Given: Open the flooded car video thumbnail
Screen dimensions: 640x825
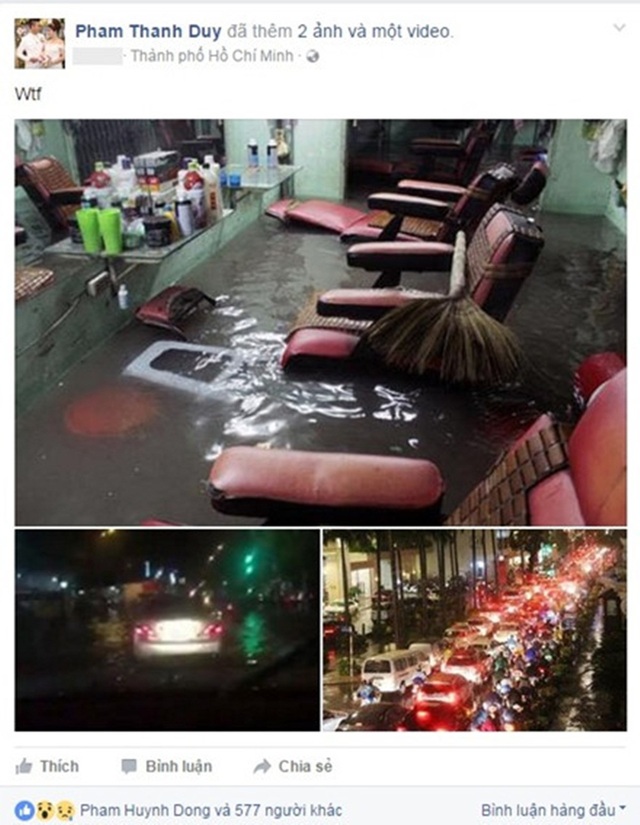Looking at the screenshot, I should pos(167,630).
